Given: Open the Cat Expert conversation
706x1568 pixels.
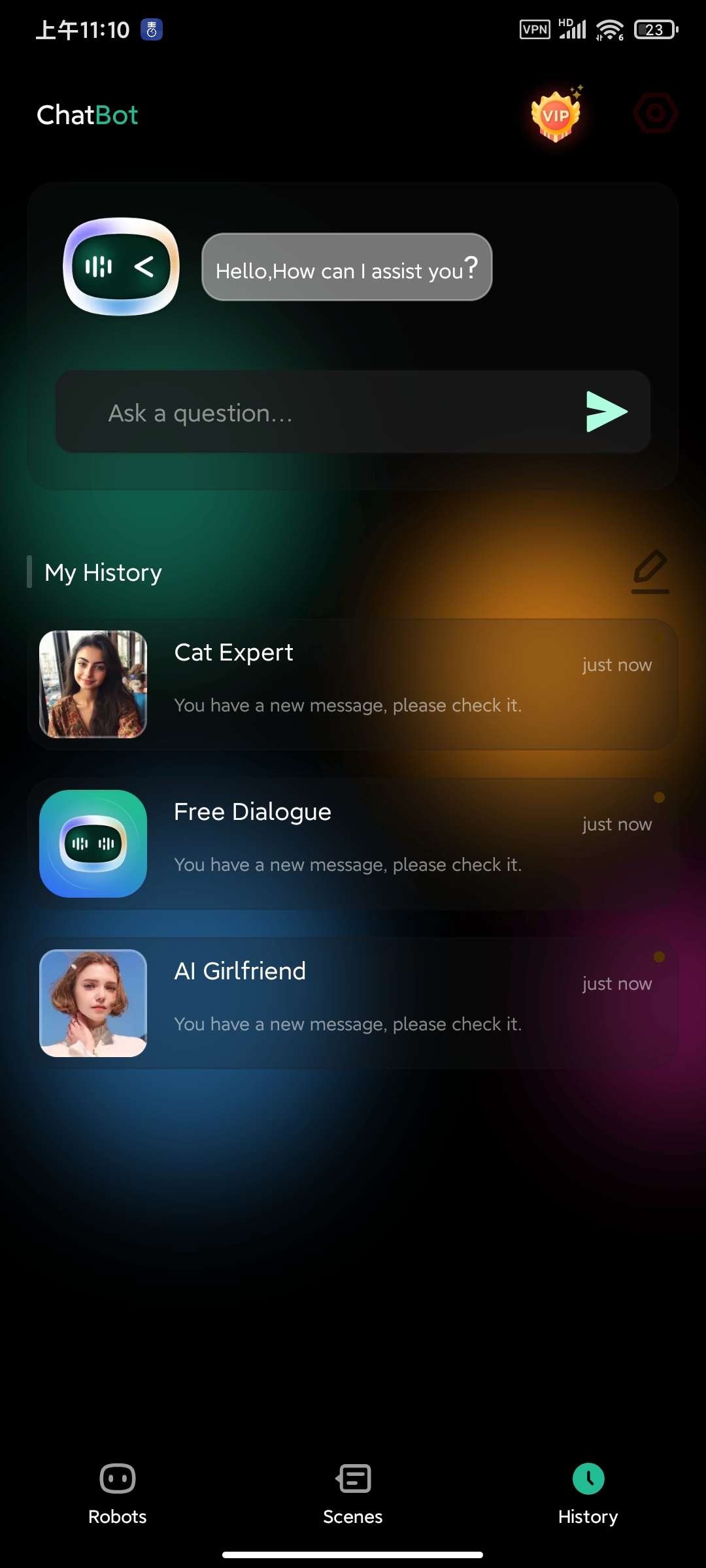Looking at the screenshot, I should tap(353, 684).
